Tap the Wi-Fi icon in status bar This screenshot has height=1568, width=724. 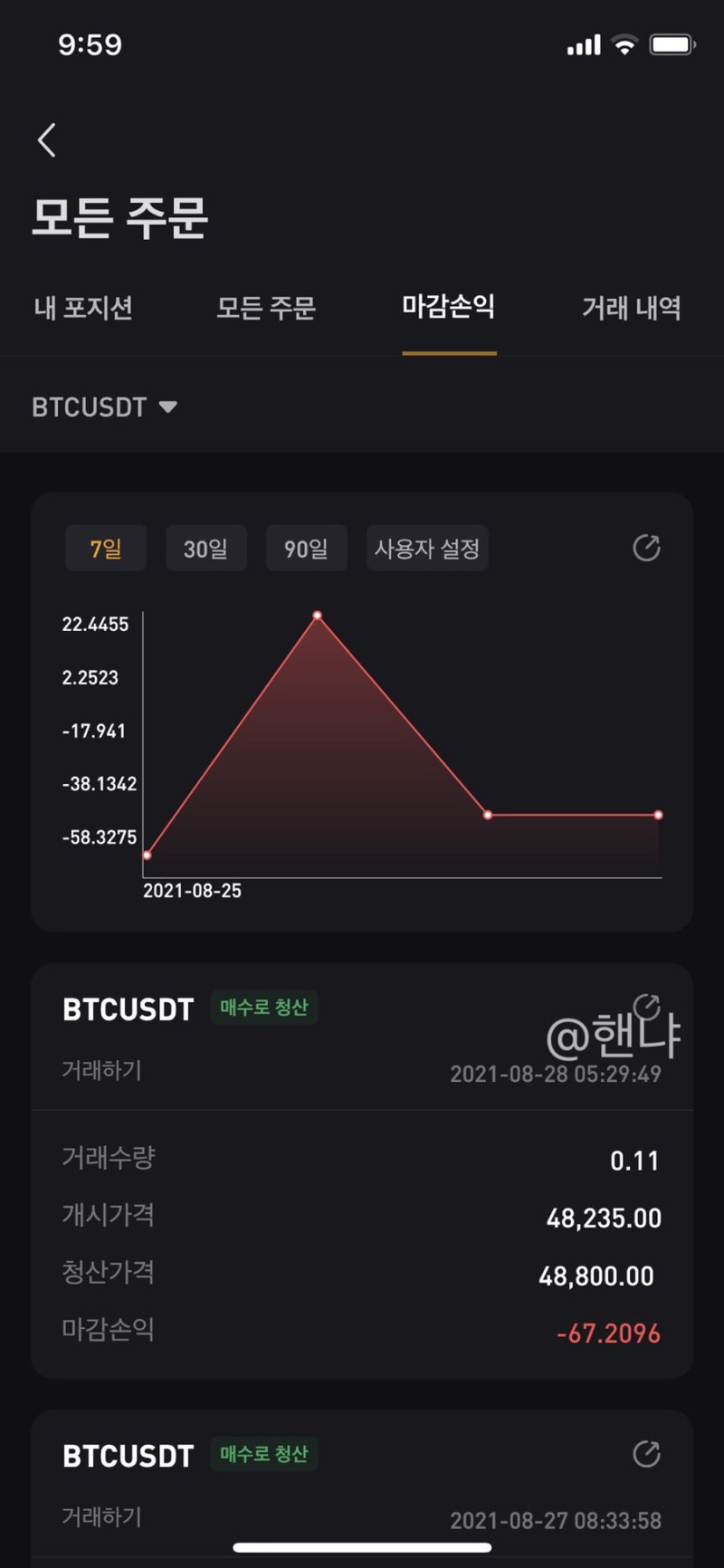[x=624, y=43]
